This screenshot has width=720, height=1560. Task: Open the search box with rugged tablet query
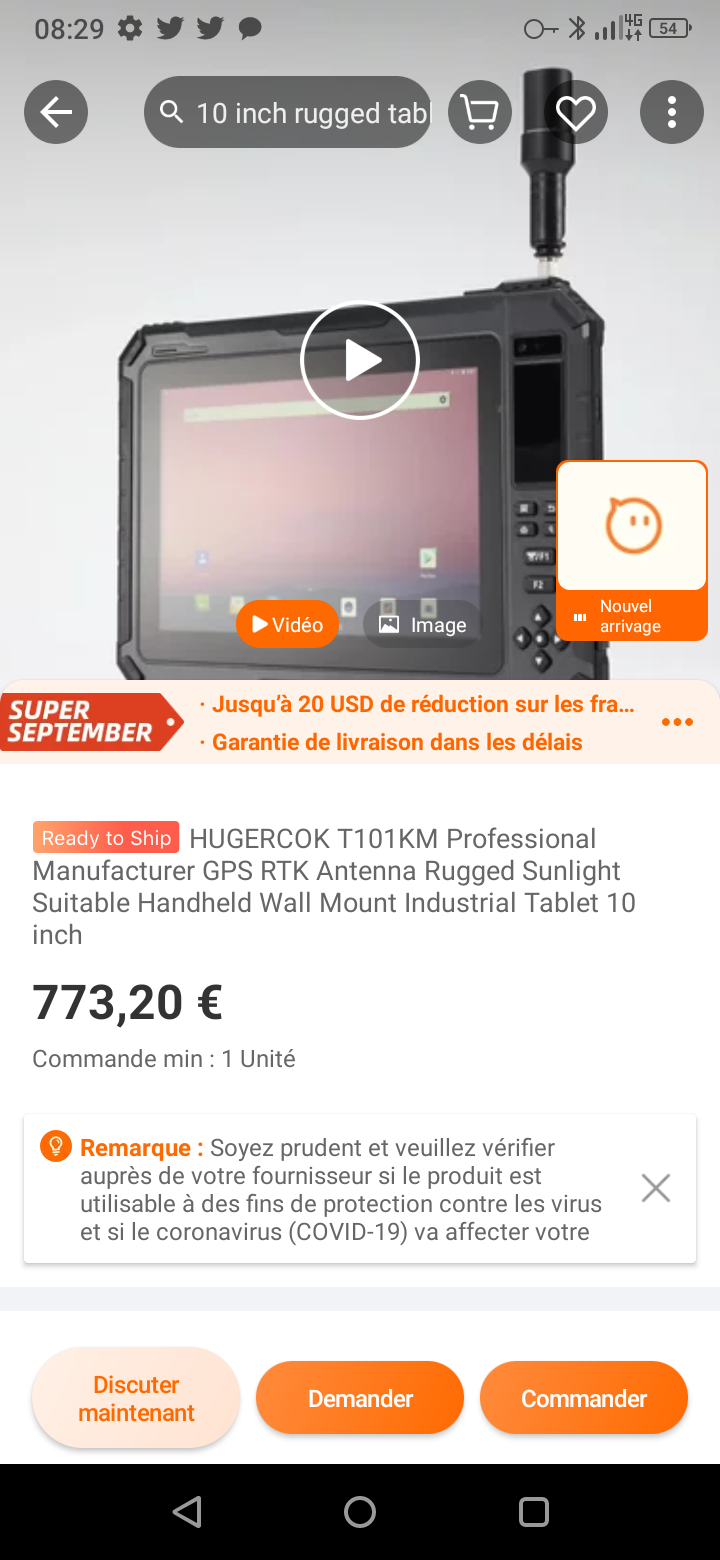pyautogui.click(x=288, y=112)
